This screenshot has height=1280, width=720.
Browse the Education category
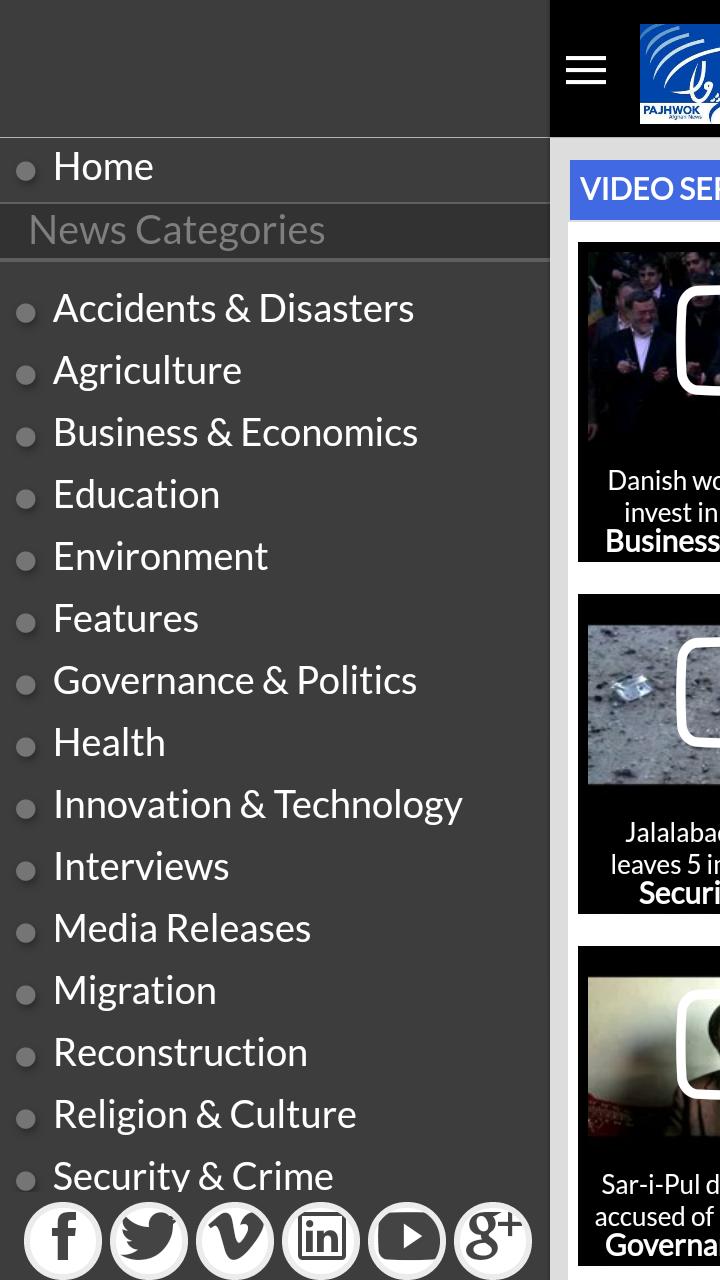point(136,495)
